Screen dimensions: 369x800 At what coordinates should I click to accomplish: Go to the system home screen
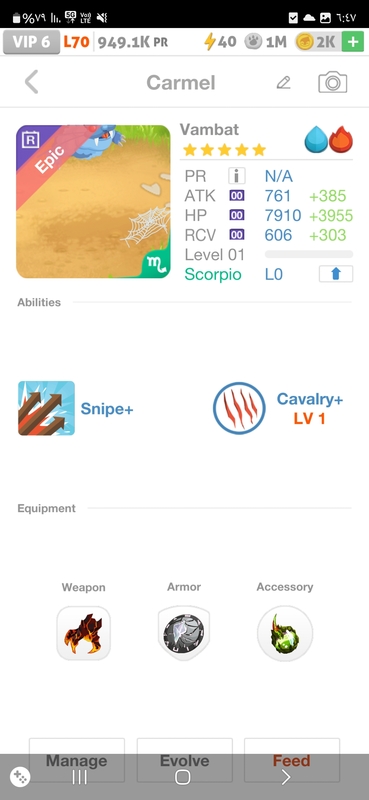click(183, 777)
